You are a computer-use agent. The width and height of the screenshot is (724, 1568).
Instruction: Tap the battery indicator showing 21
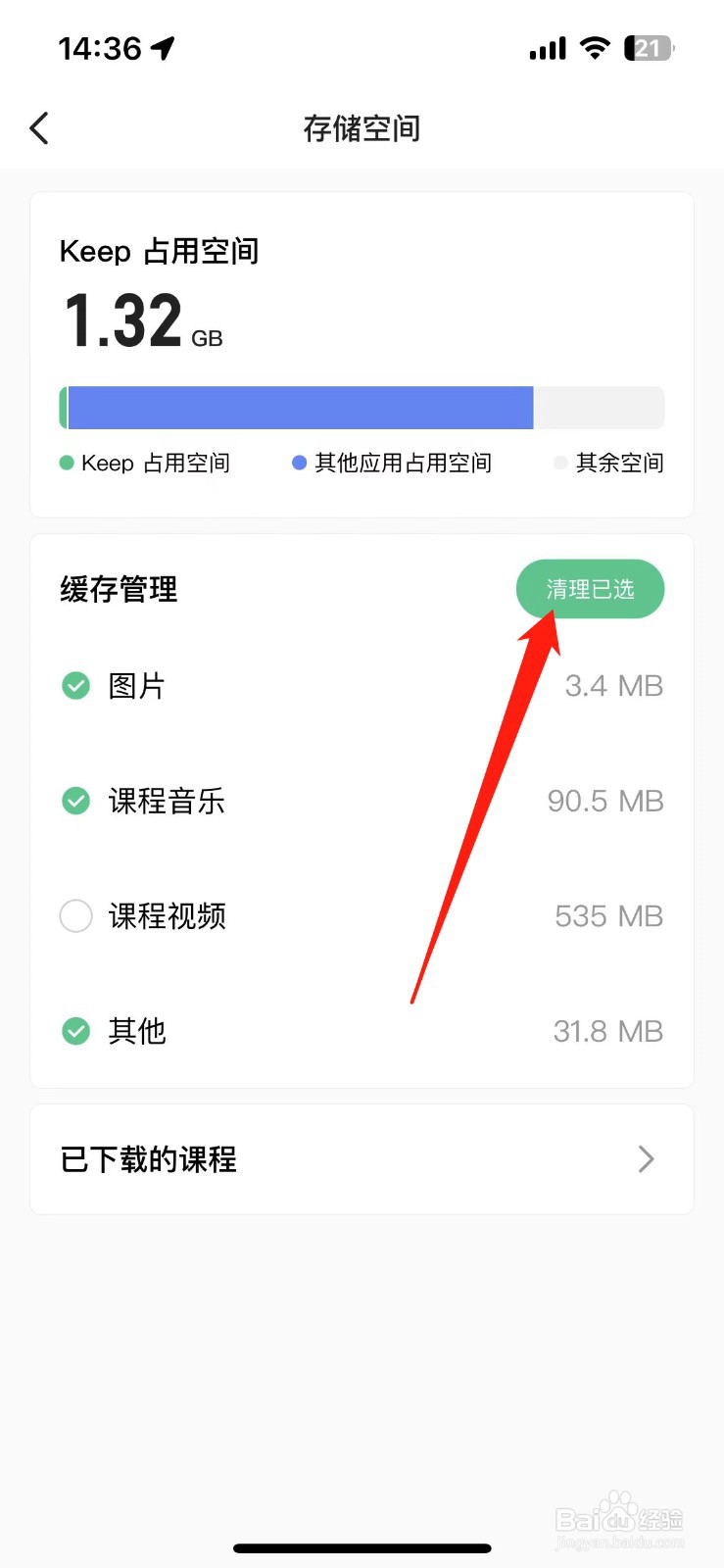click(648, 47)
